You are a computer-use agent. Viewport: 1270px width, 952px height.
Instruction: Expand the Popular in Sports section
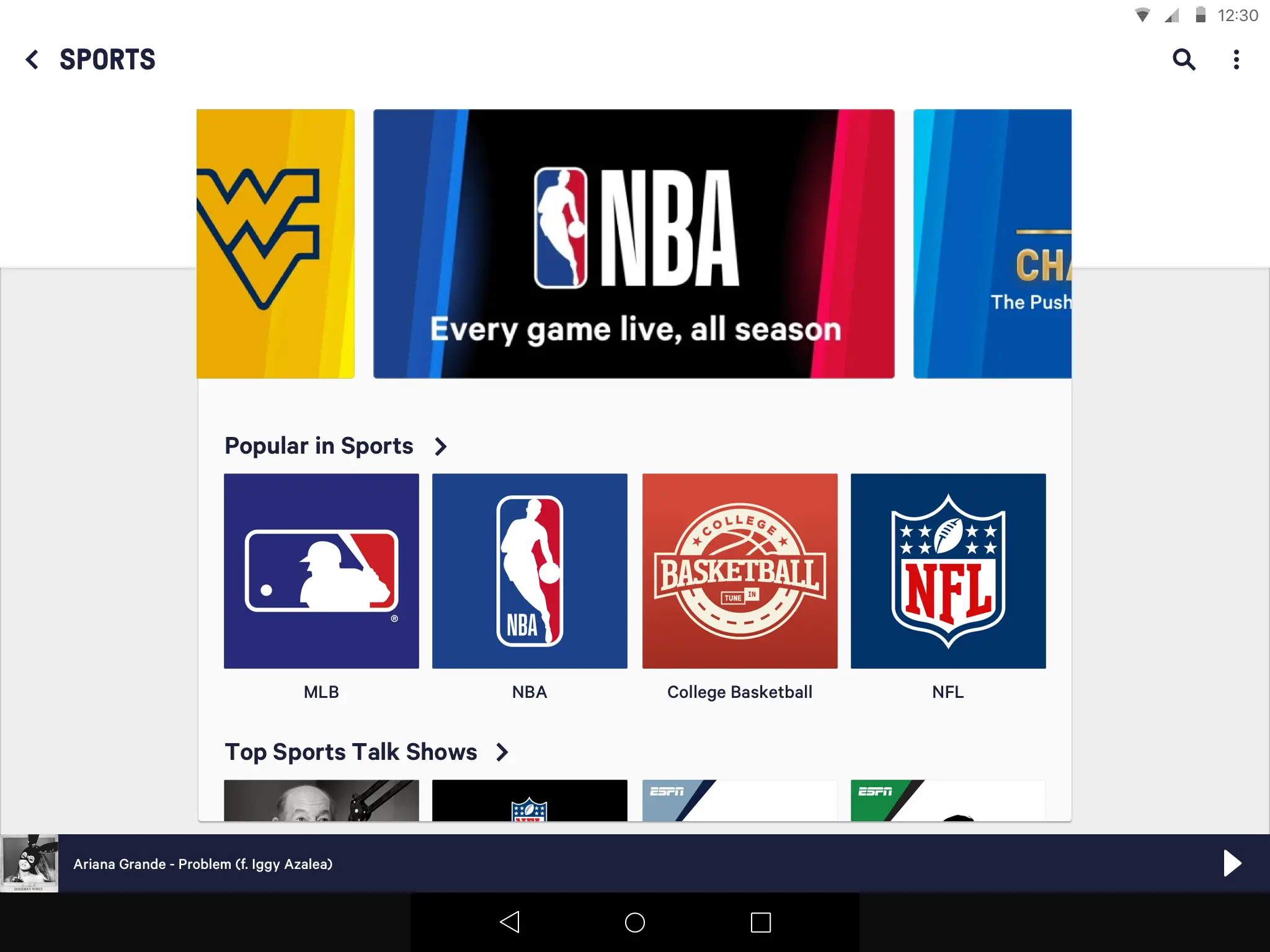tap(440, 446)
